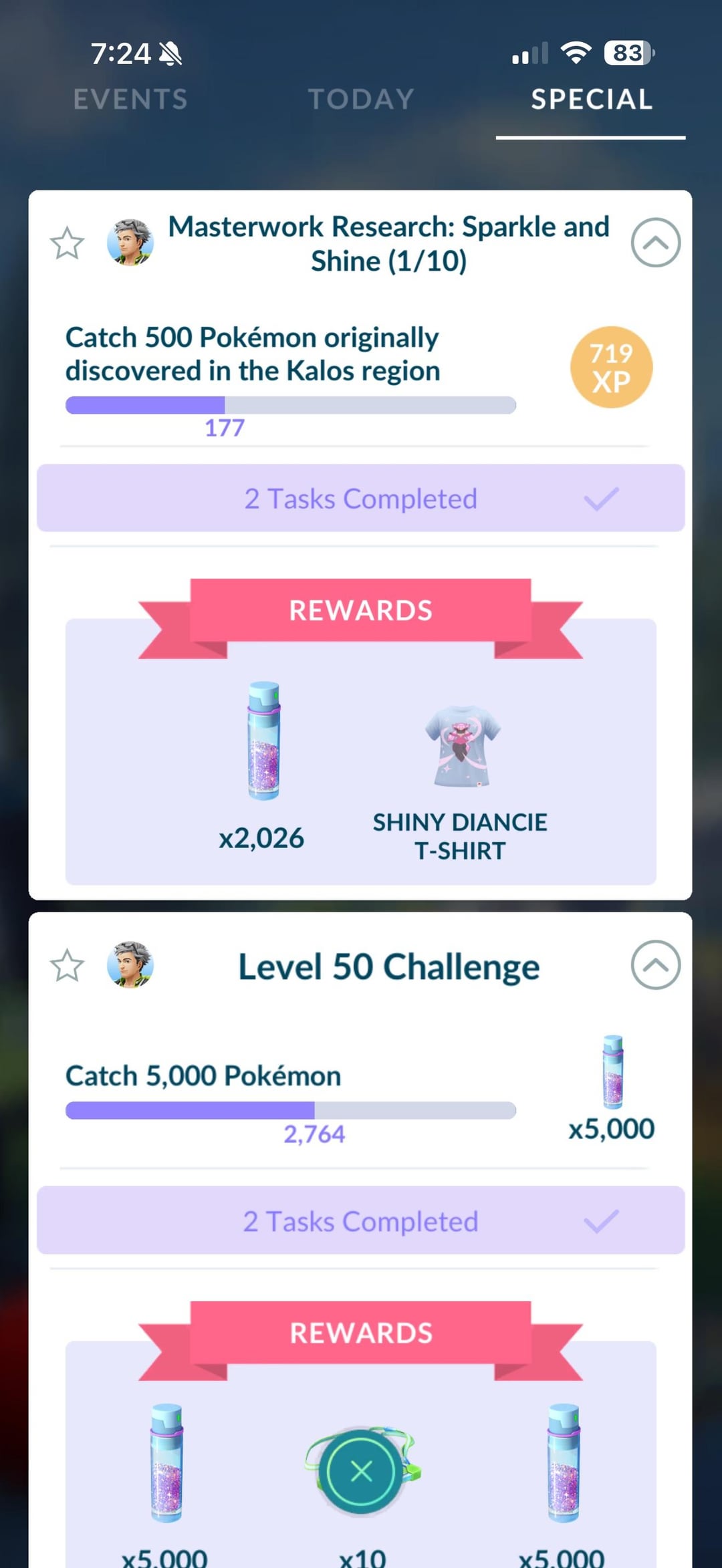The image size is (722, 1568).
Task: Collapse the Level 50 Challenge card
Action: click(x=655, y=965)
